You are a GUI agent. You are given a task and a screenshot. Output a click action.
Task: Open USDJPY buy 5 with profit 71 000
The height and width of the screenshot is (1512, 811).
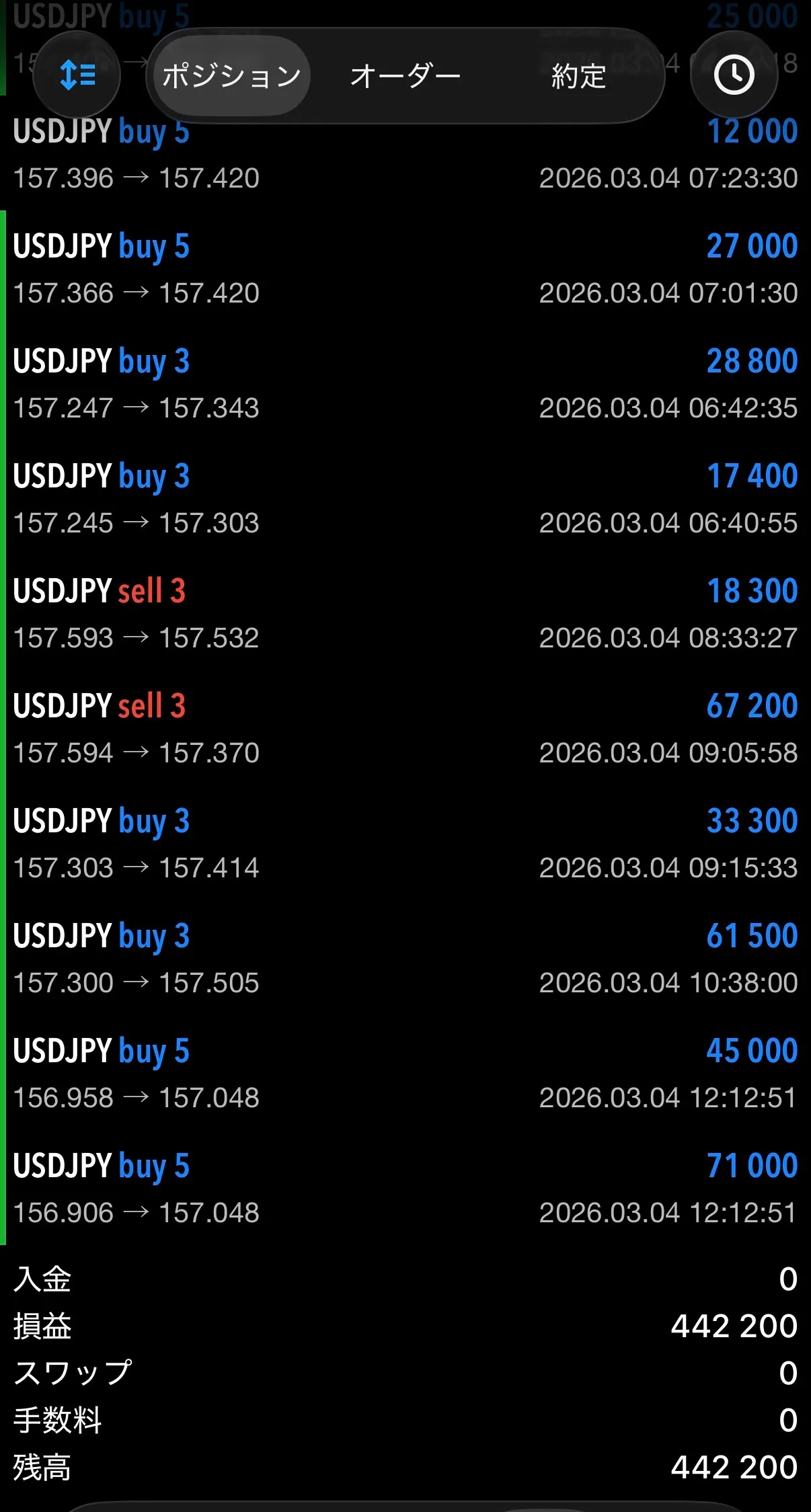point(405,1189)
